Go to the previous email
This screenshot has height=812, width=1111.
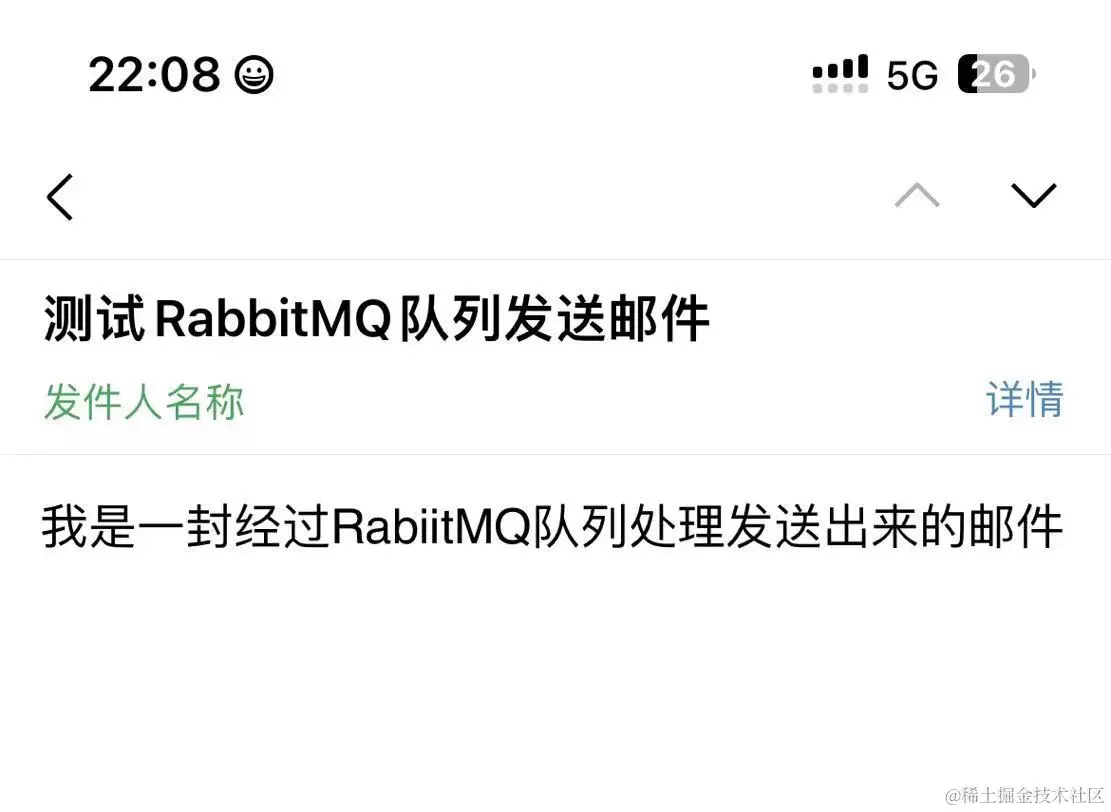point(917,195)
